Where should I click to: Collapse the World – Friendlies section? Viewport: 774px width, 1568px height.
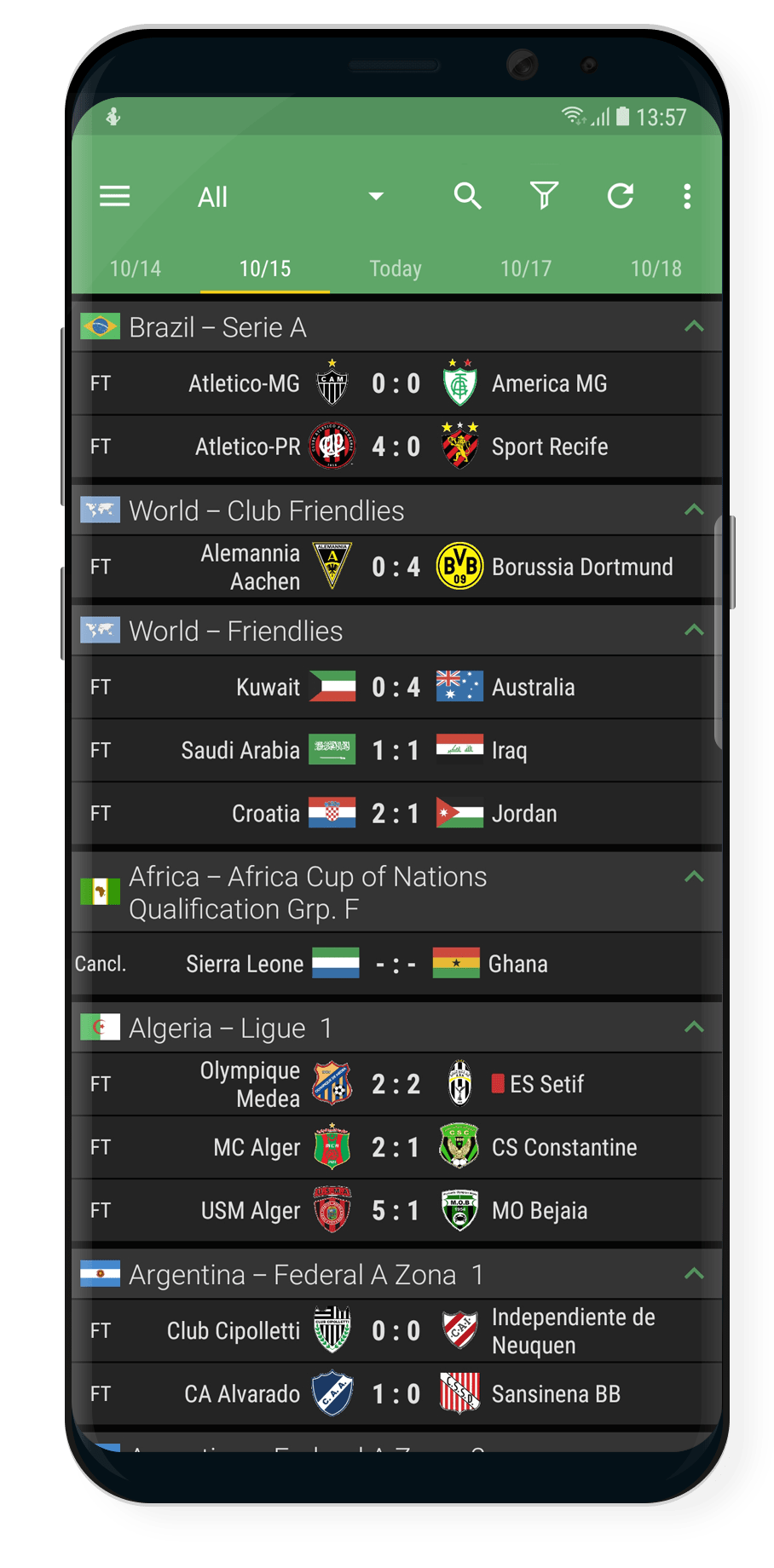pyautogui.click(x=695, y=631)
